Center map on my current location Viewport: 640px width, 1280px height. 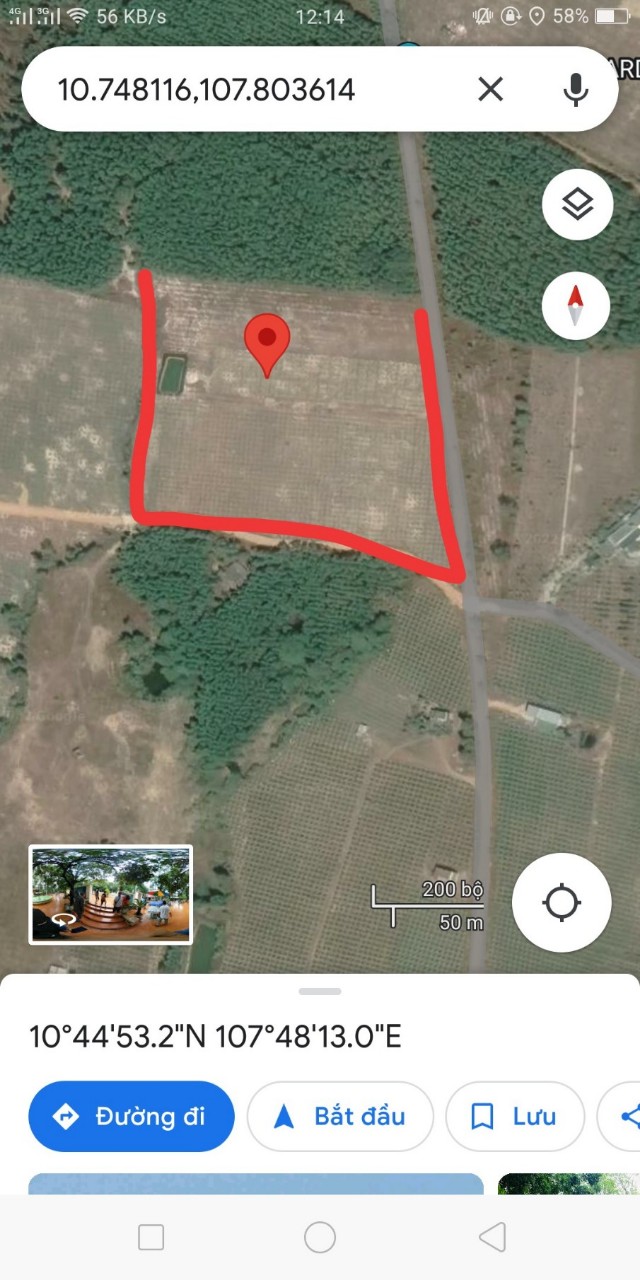click(x=561, y=903)
